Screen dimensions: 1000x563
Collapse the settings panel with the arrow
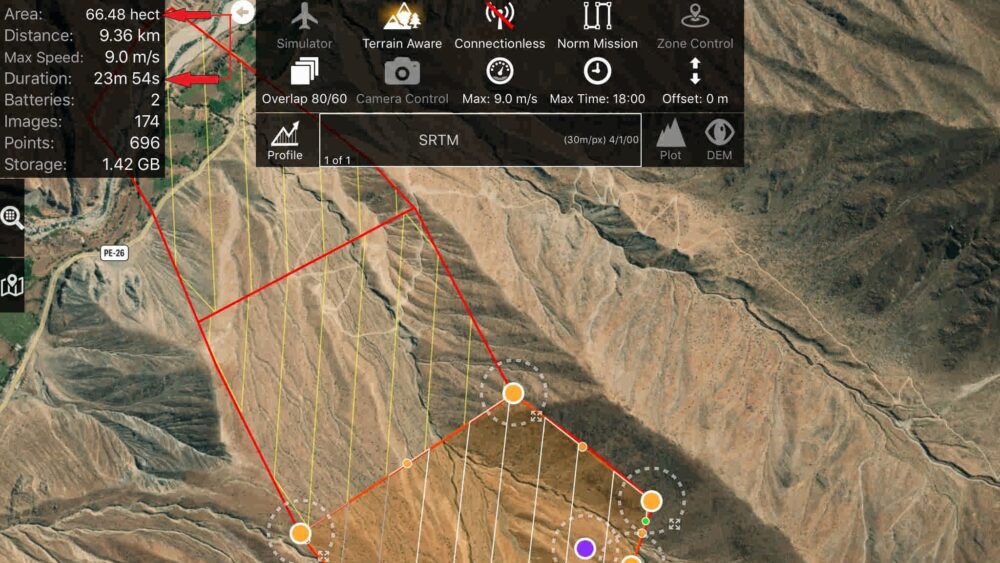click(243, 12)
